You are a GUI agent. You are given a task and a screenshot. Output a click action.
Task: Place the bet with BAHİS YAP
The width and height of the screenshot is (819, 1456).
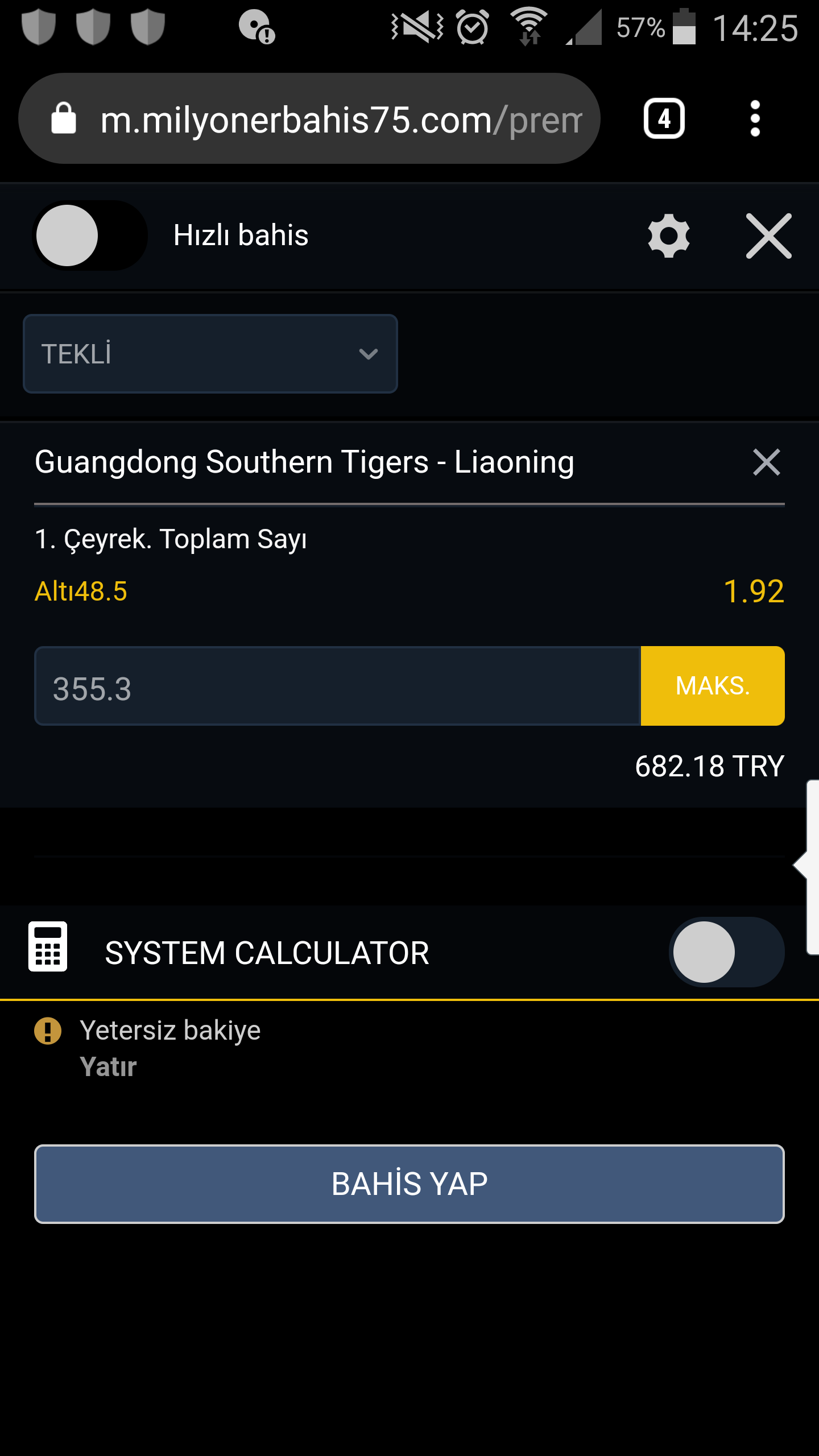pos(409,1184)
